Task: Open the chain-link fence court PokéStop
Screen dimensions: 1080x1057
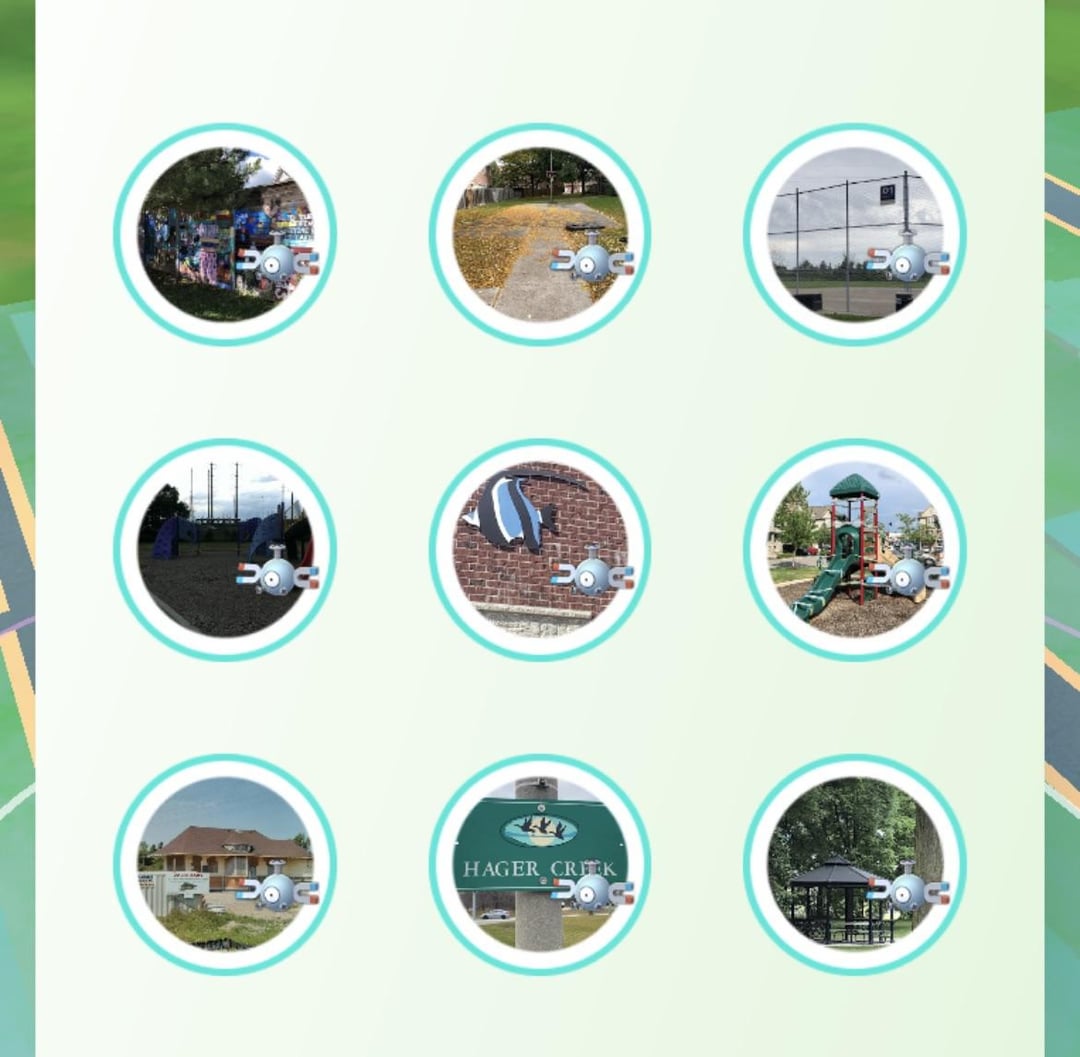Action: tap(854, 235)
